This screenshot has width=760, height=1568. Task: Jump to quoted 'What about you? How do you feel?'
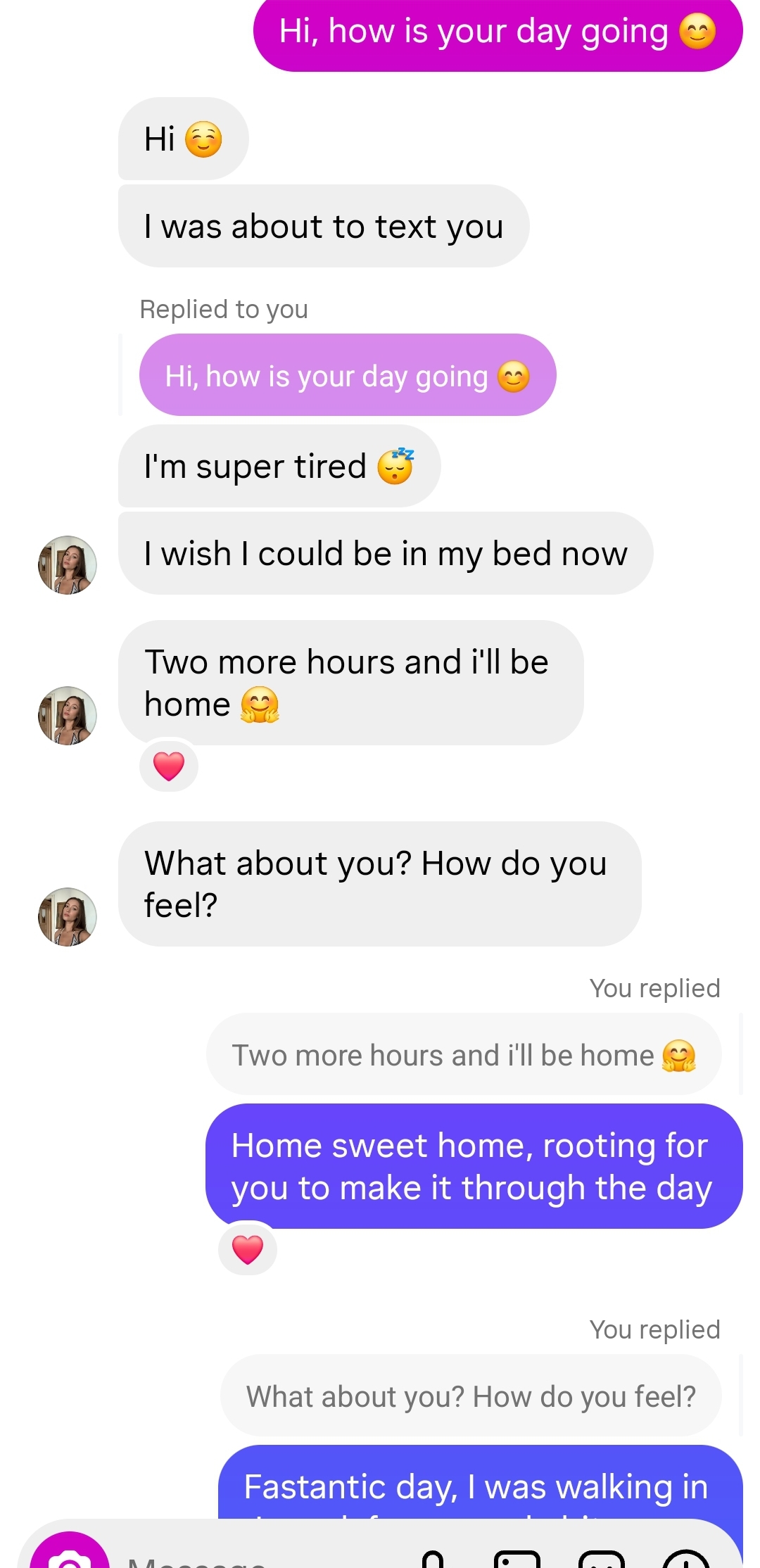click(470, 1396)
